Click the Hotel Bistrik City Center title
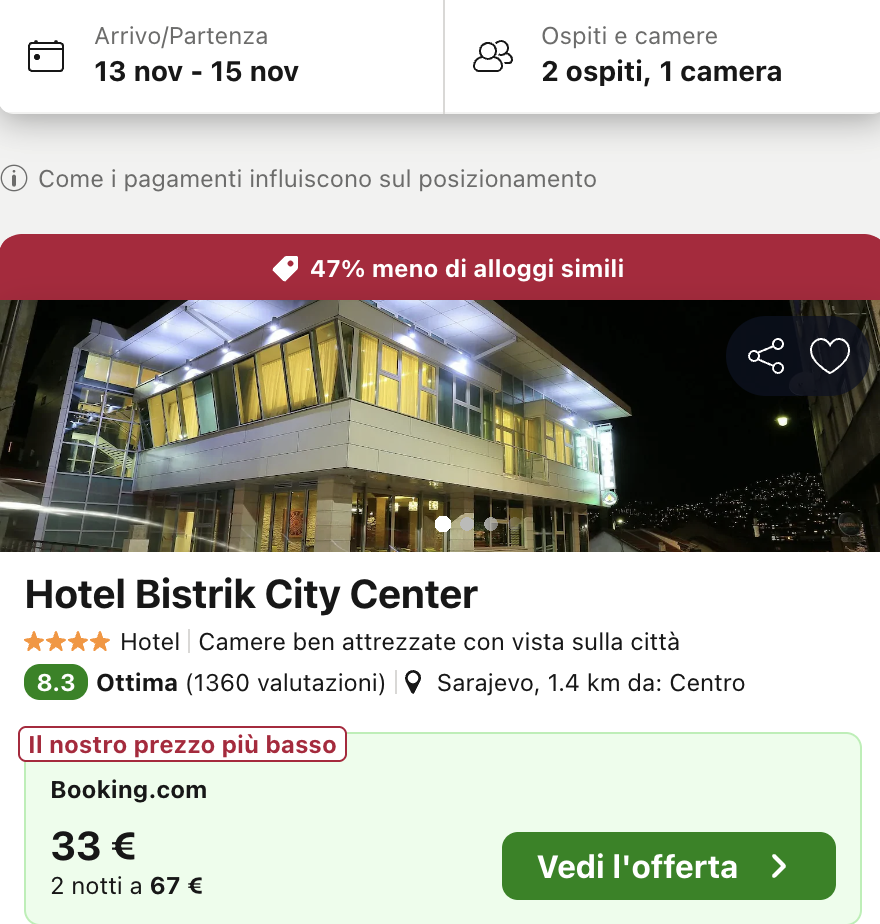880x924 pixels. tap(251, 594)
